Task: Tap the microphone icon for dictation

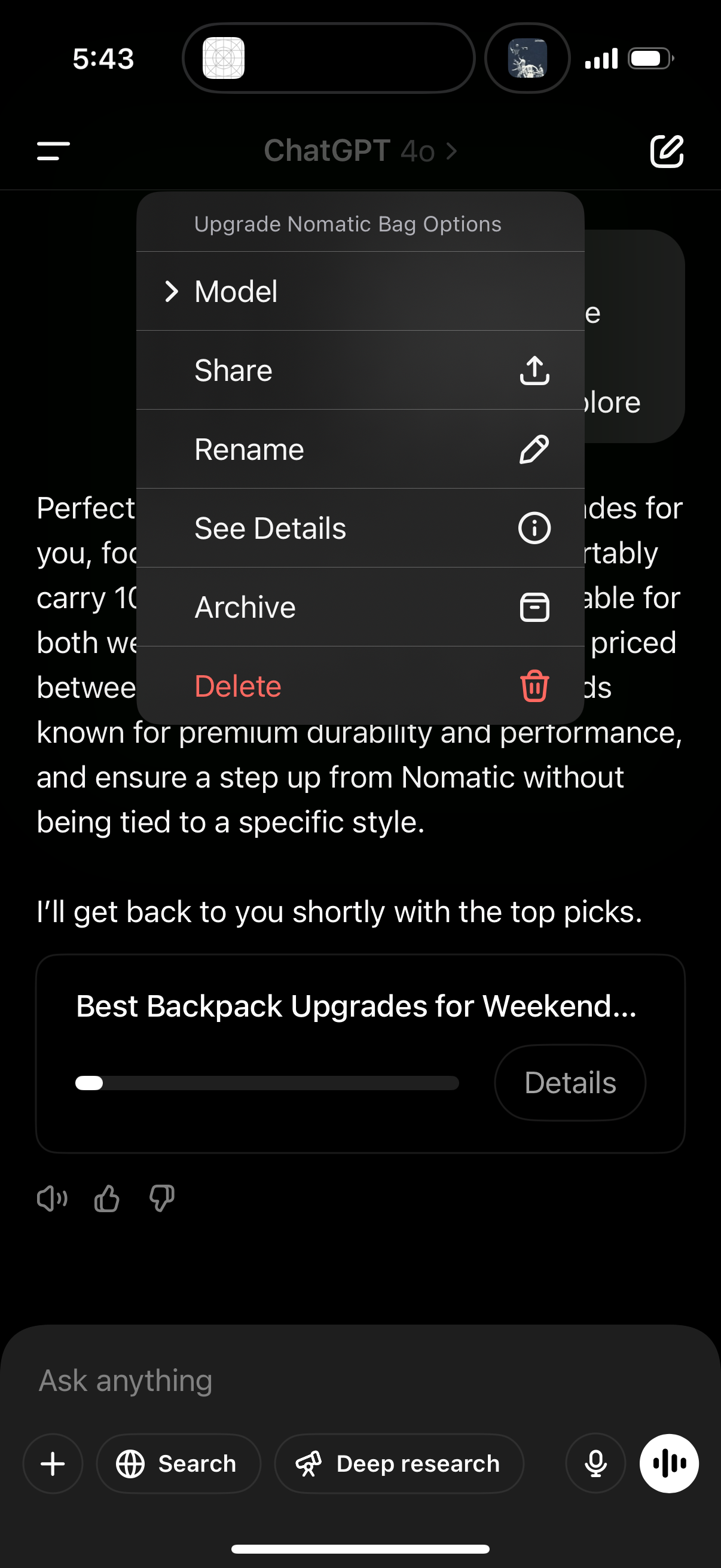Action: coord(594,1463)
